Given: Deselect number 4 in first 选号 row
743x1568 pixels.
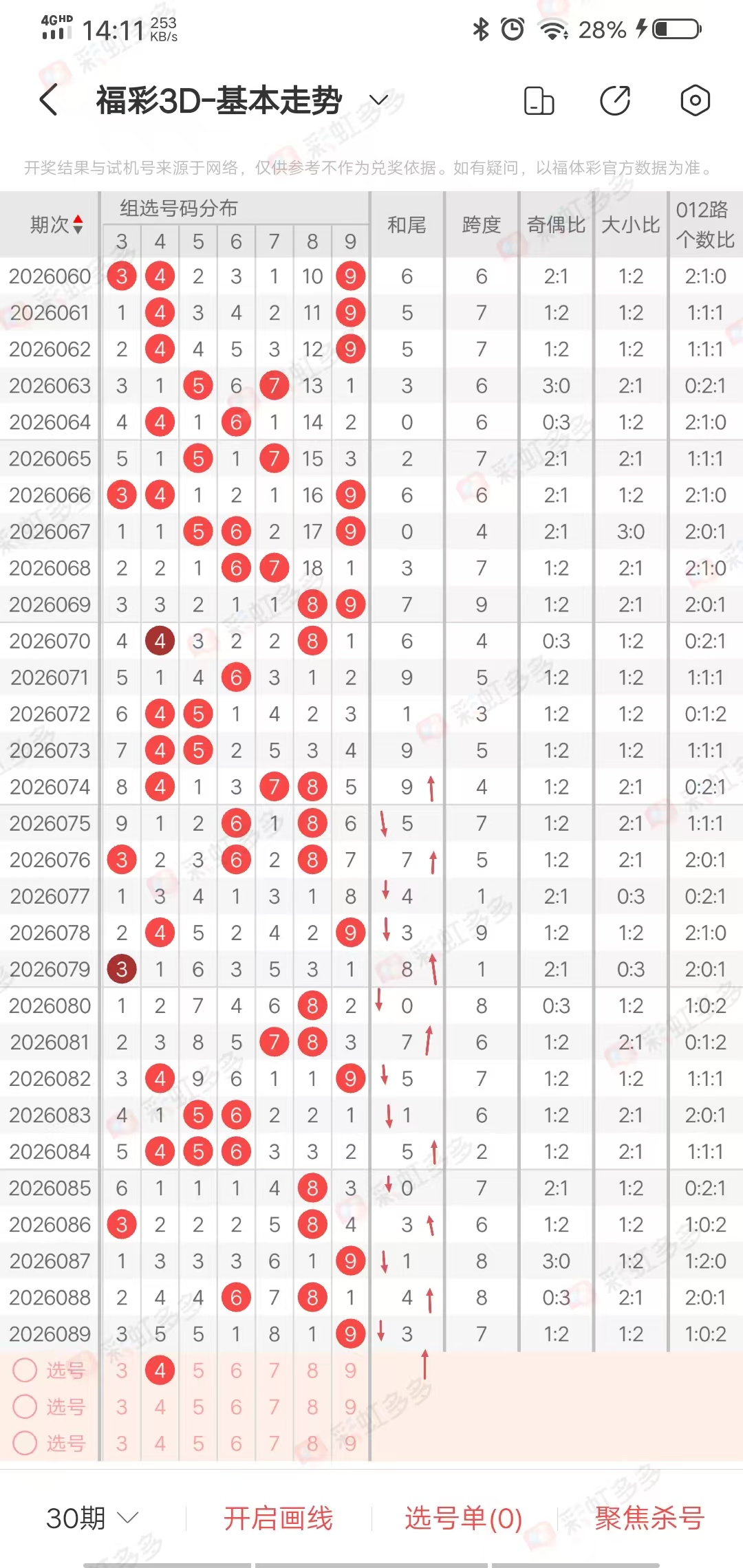Looking at the screenshot, I should point(160,1370).
